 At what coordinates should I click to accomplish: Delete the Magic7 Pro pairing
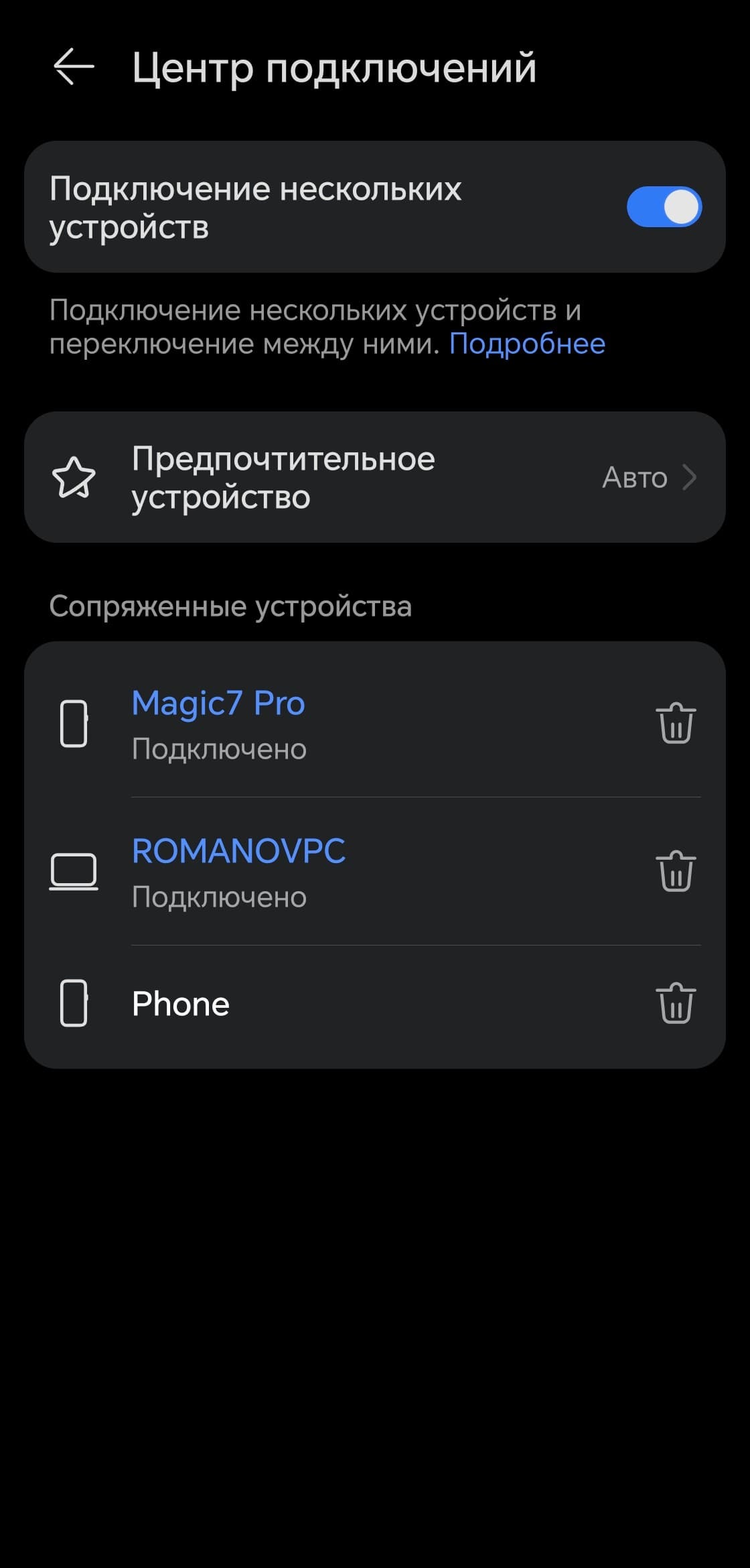coord(676,724)
